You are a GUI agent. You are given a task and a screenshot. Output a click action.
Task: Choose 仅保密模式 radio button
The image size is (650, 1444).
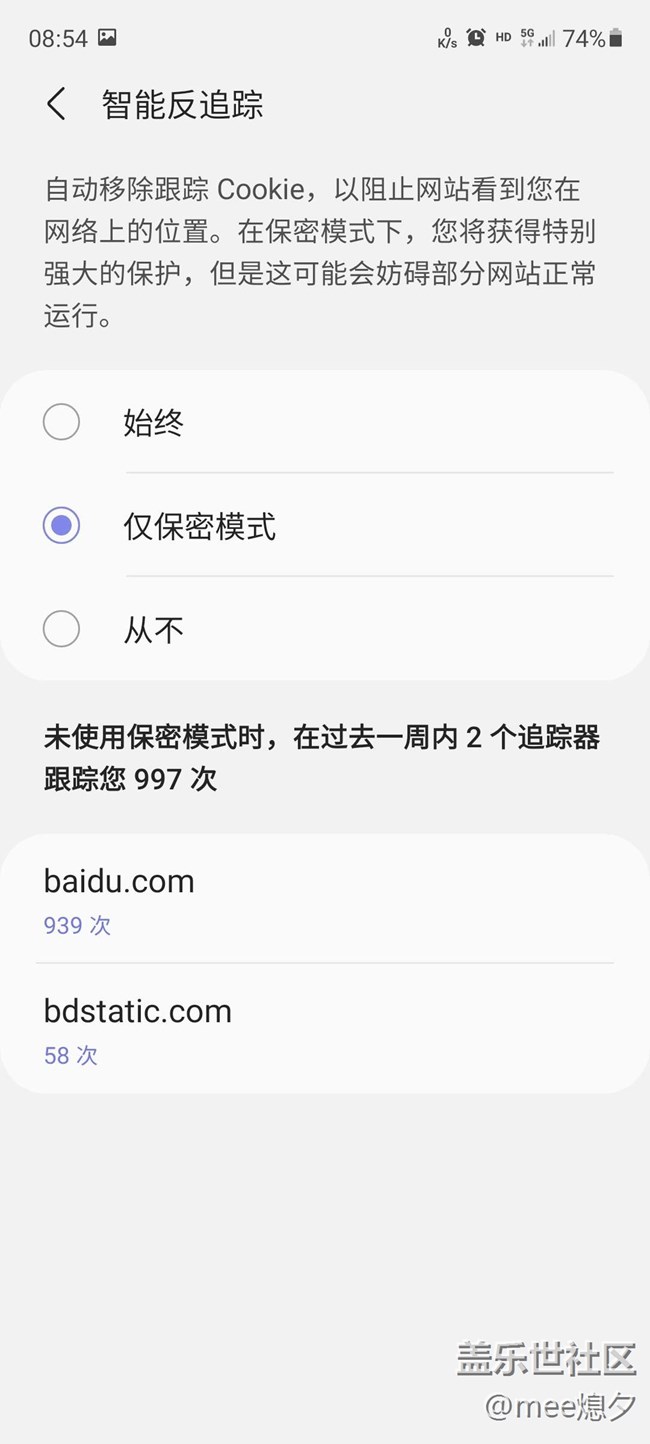[x=61, y=526]
